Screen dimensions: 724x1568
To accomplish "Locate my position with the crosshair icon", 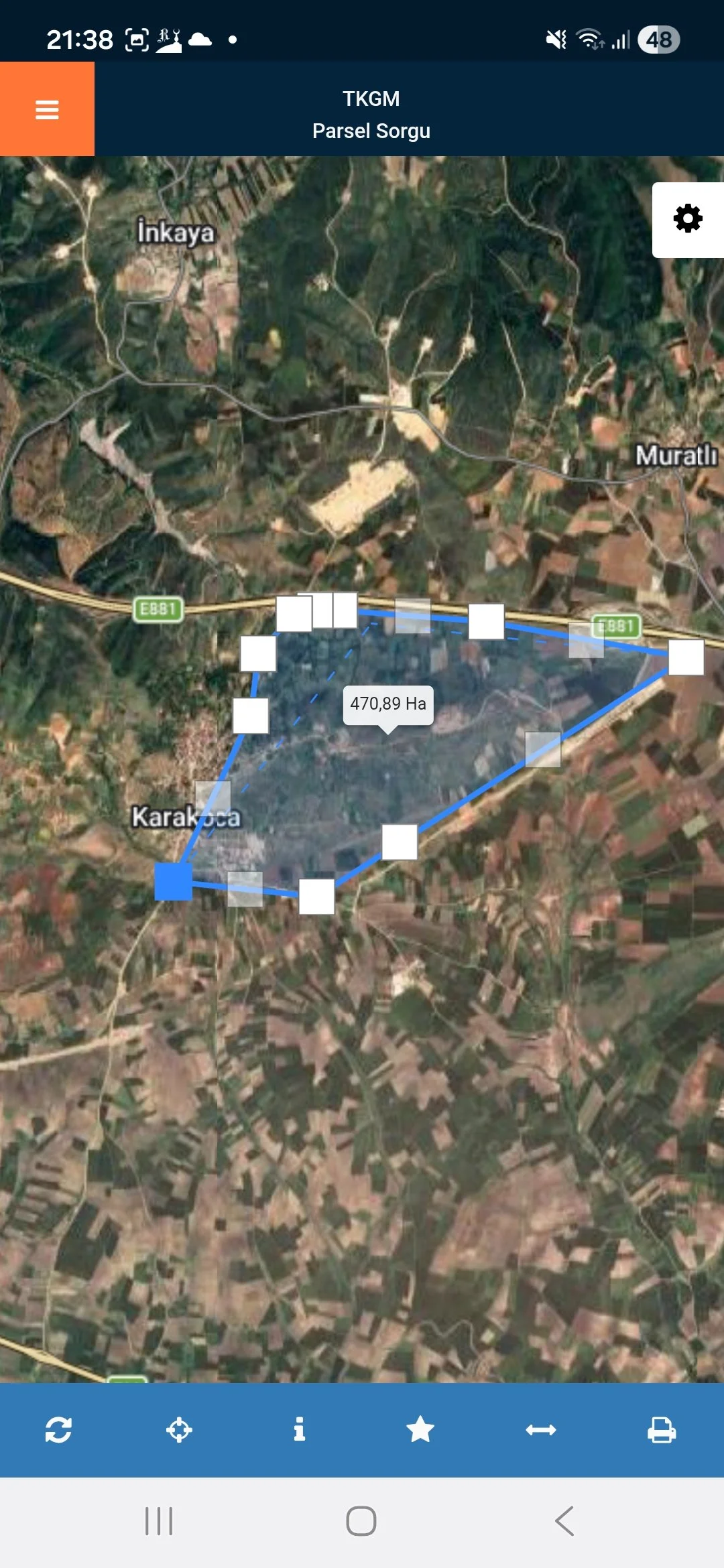I will (179, 1429).
